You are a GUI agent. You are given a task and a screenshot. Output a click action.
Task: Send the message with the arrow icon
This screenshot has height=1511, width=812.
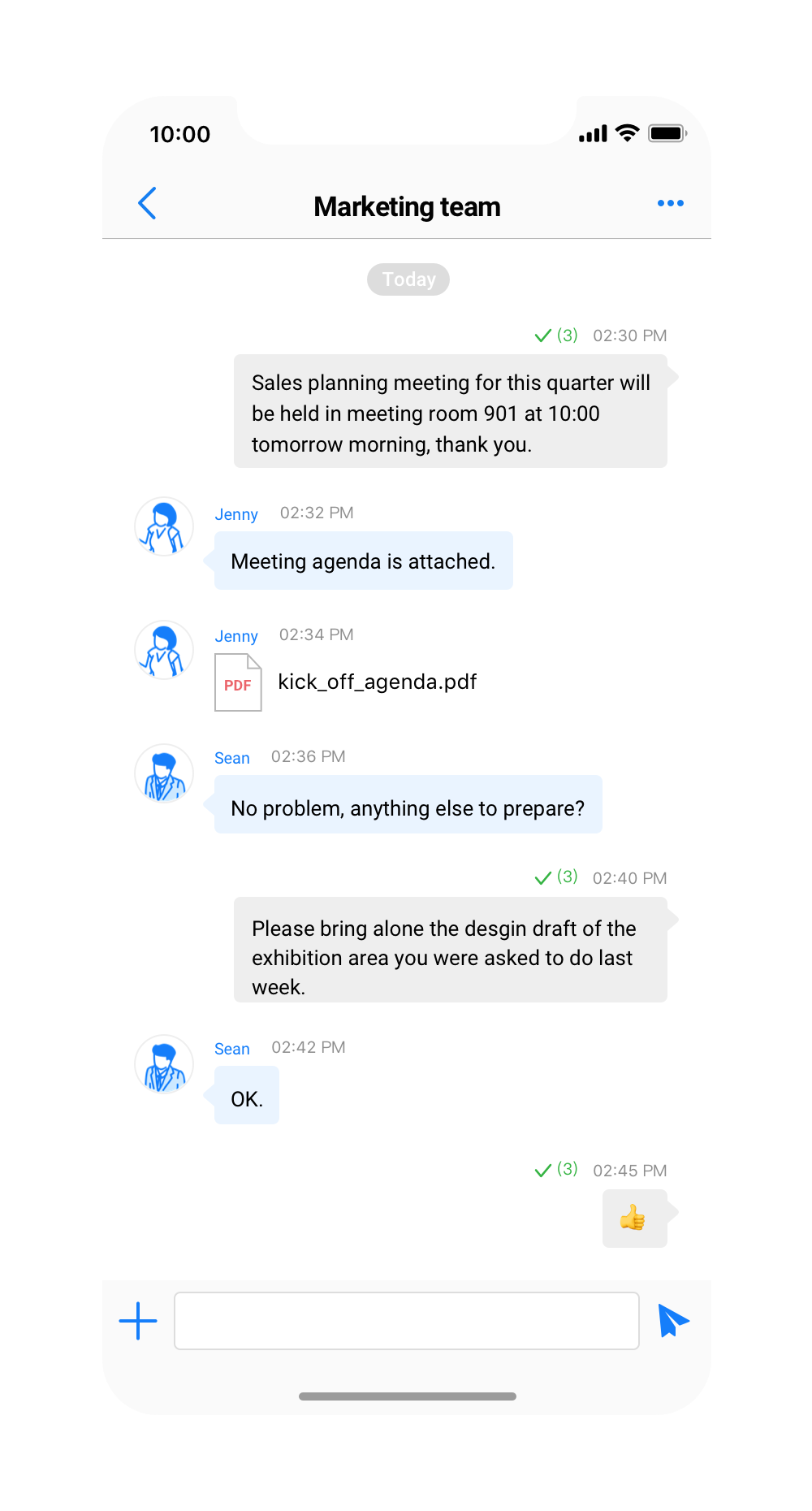click(672, 1321)
